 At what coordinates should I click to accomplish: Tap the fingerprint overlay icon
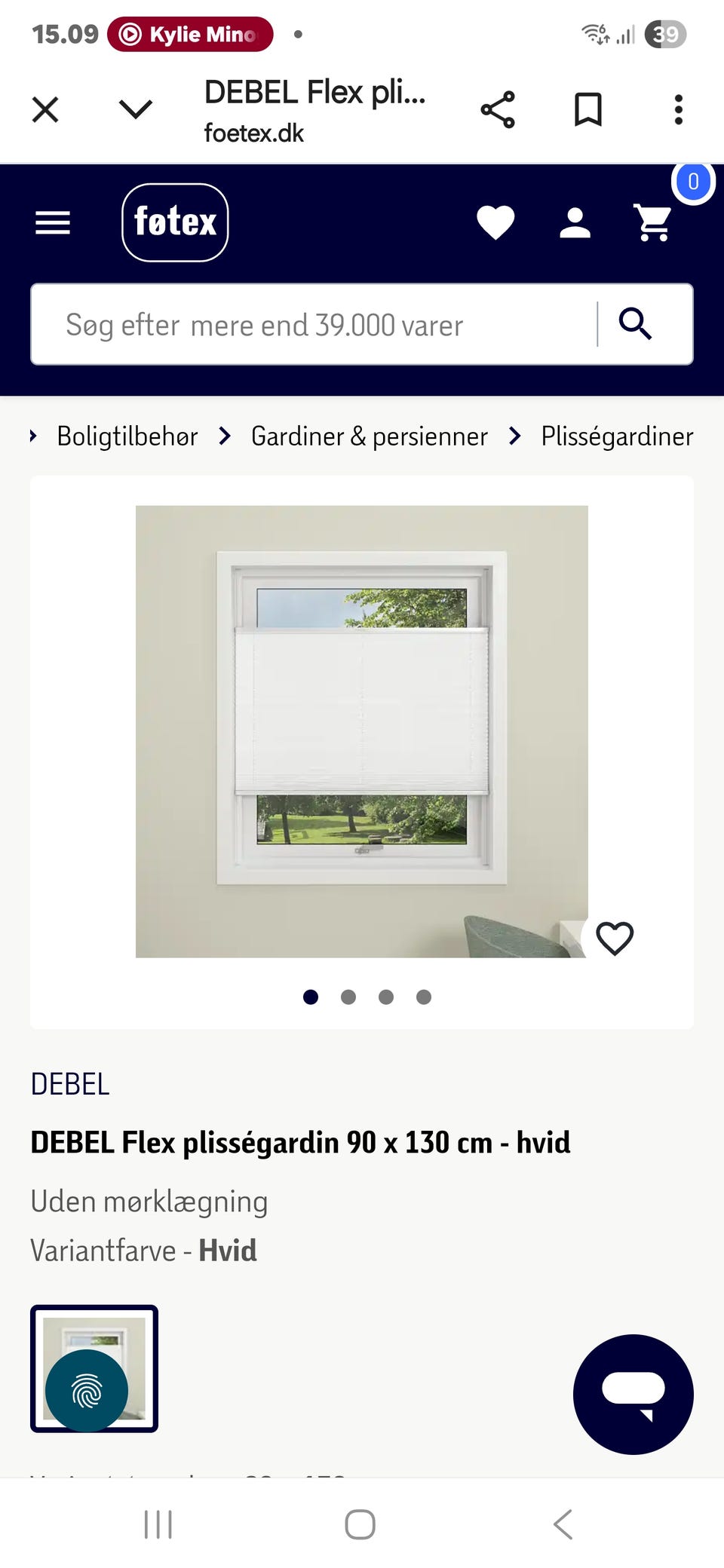(x=86, y=1389)
